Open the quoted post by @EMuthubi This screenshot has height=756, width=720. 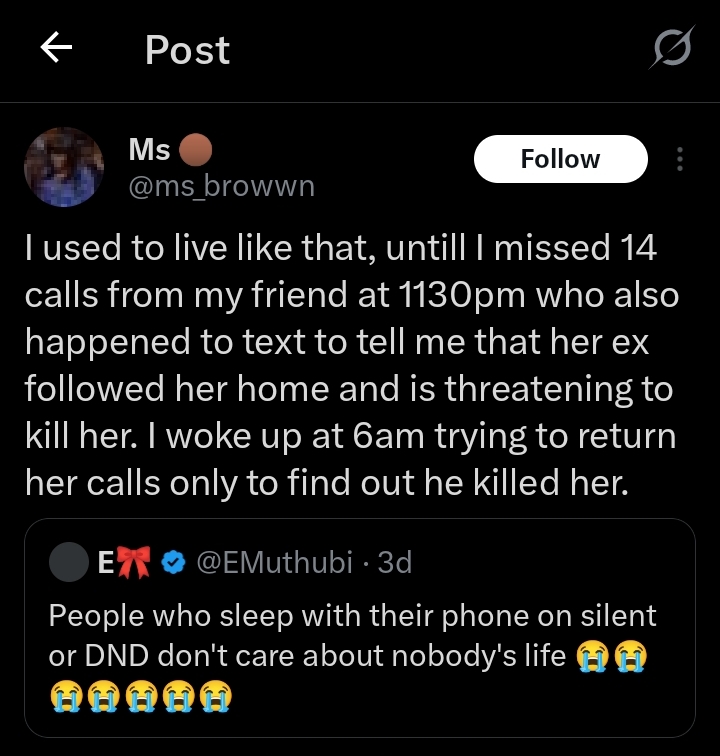pyautogui.click(x=360, y=628)
